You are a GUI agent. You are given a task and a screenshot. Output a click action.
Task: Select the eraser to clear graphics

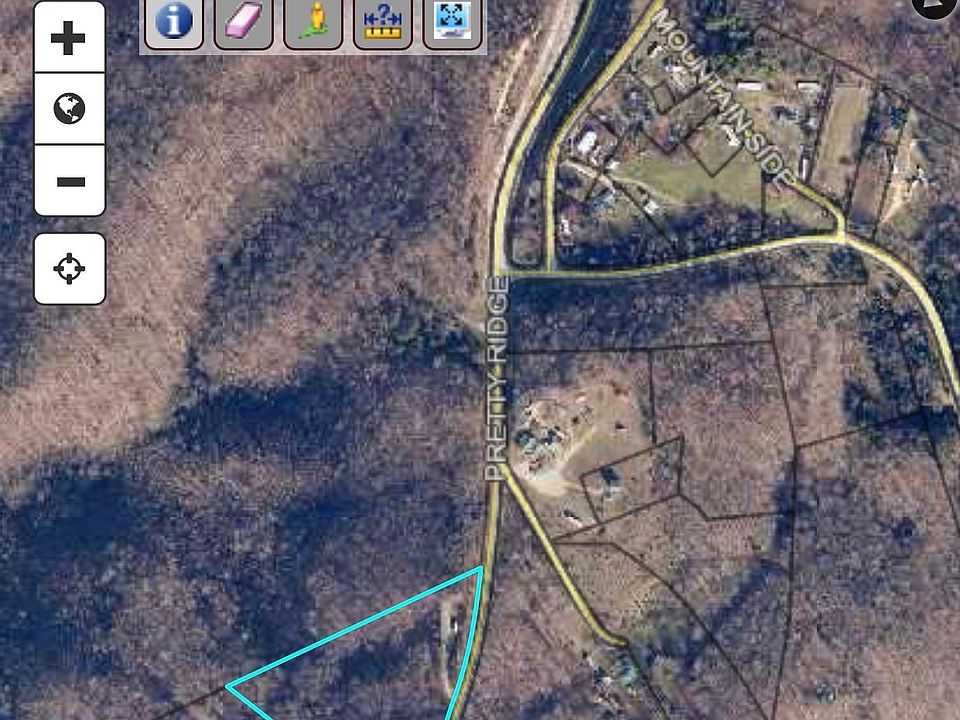pyautogui.click(x=243, y=21)
